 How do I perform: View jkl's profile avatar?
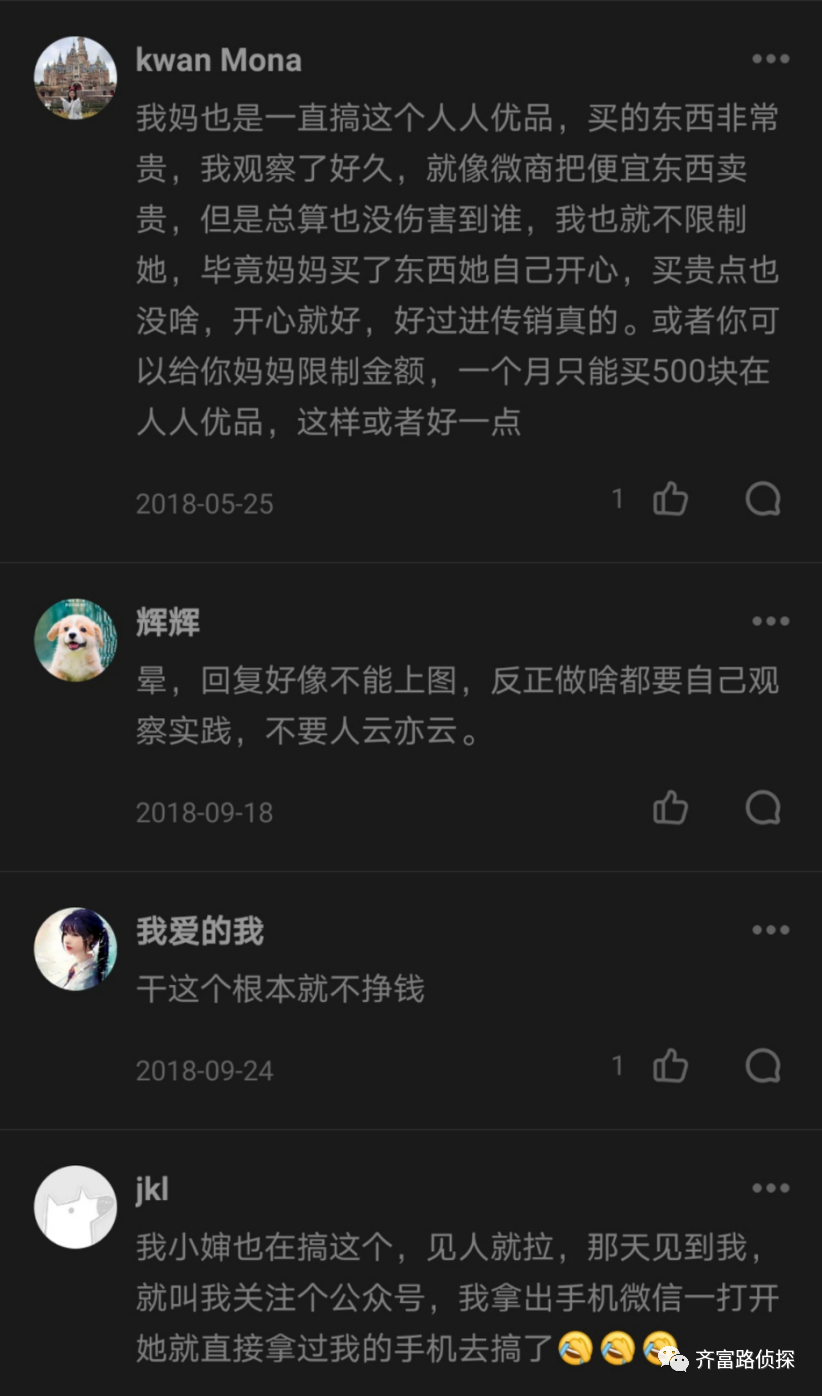76,1207
